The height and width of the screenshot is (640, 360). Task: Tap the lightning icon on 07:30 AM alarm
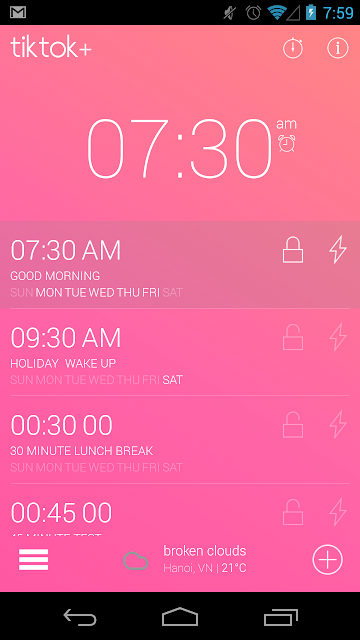coord(338,249)
